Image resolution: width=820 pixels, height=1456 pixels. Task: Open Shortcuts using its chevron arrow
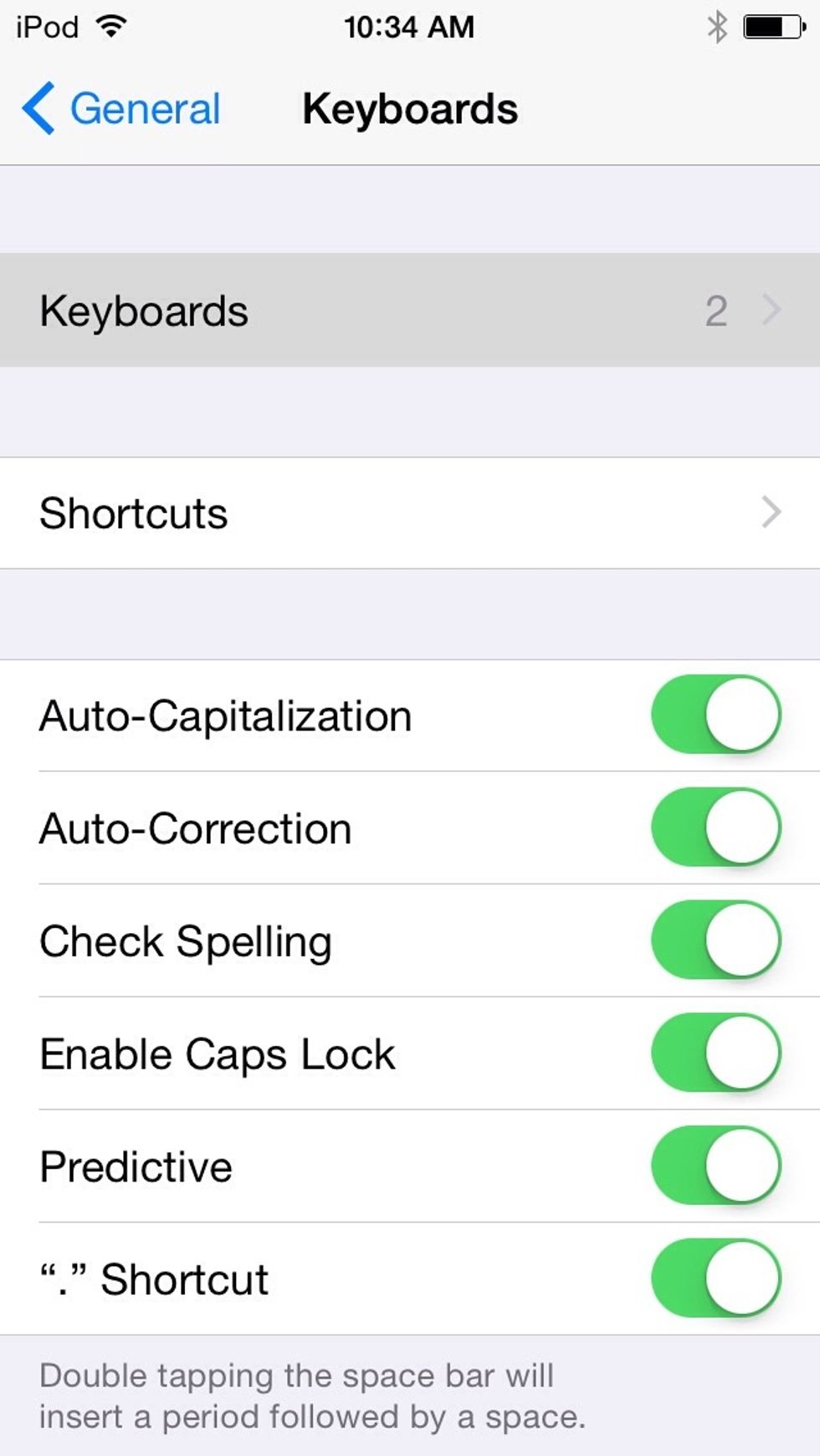[770, 513]
